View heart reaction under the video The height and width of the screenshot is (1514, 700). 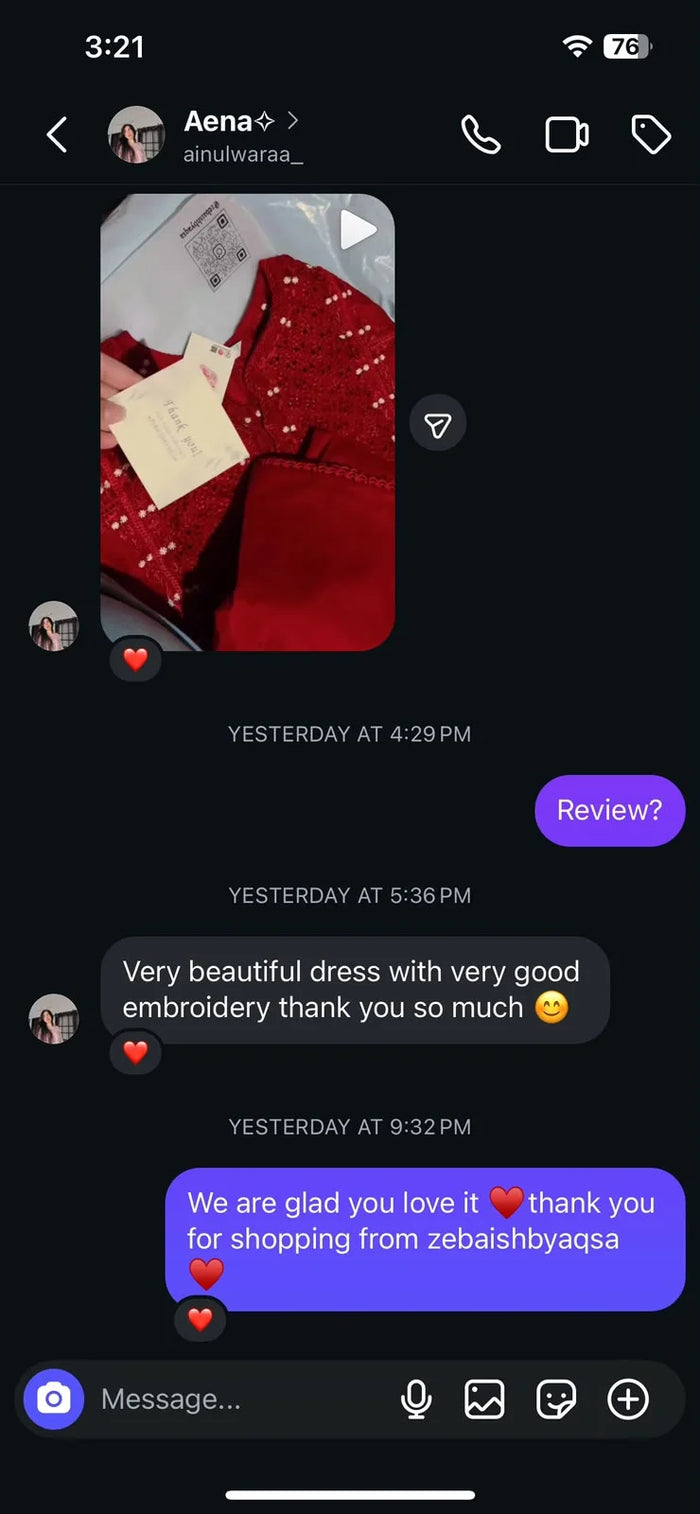135,659
